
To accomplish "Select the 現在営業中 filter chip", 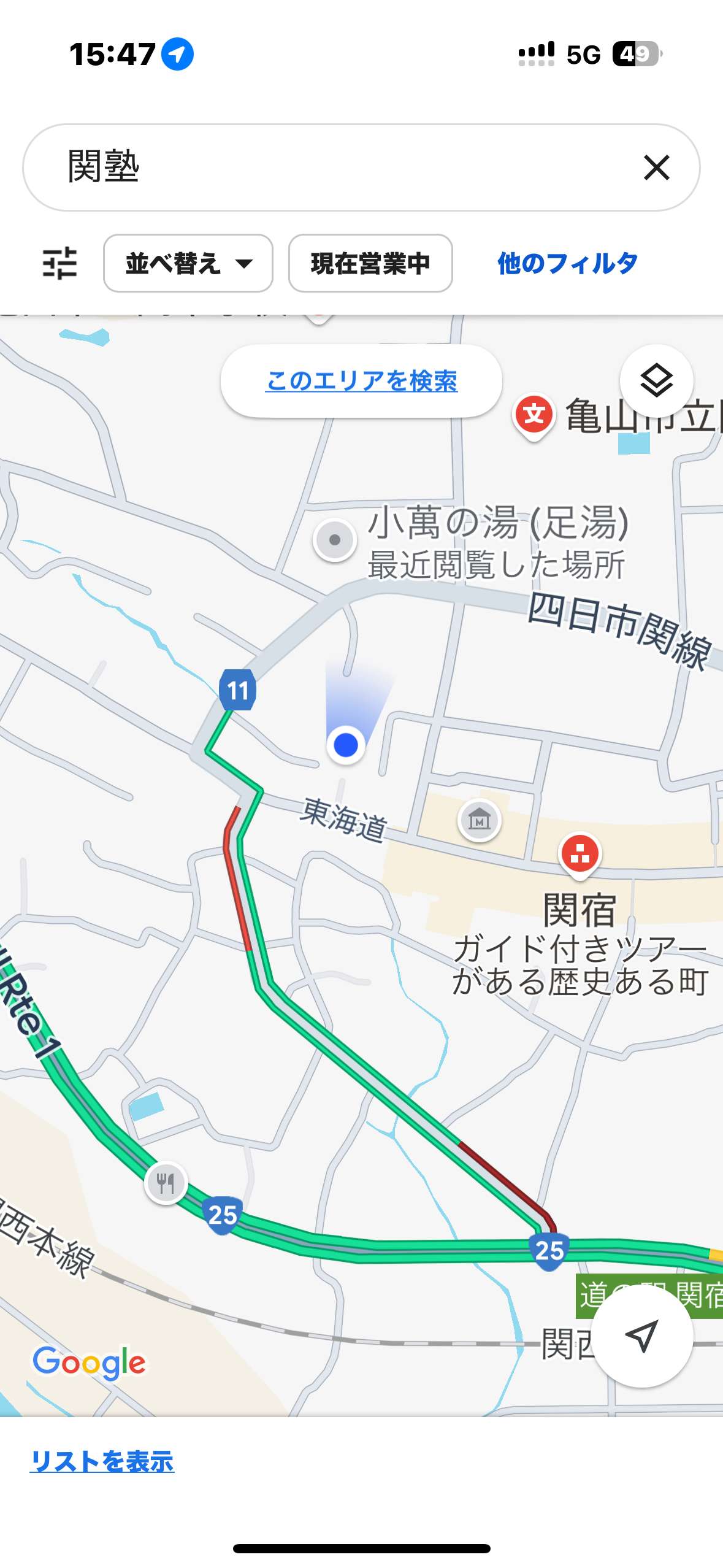I will coord(370,263).
